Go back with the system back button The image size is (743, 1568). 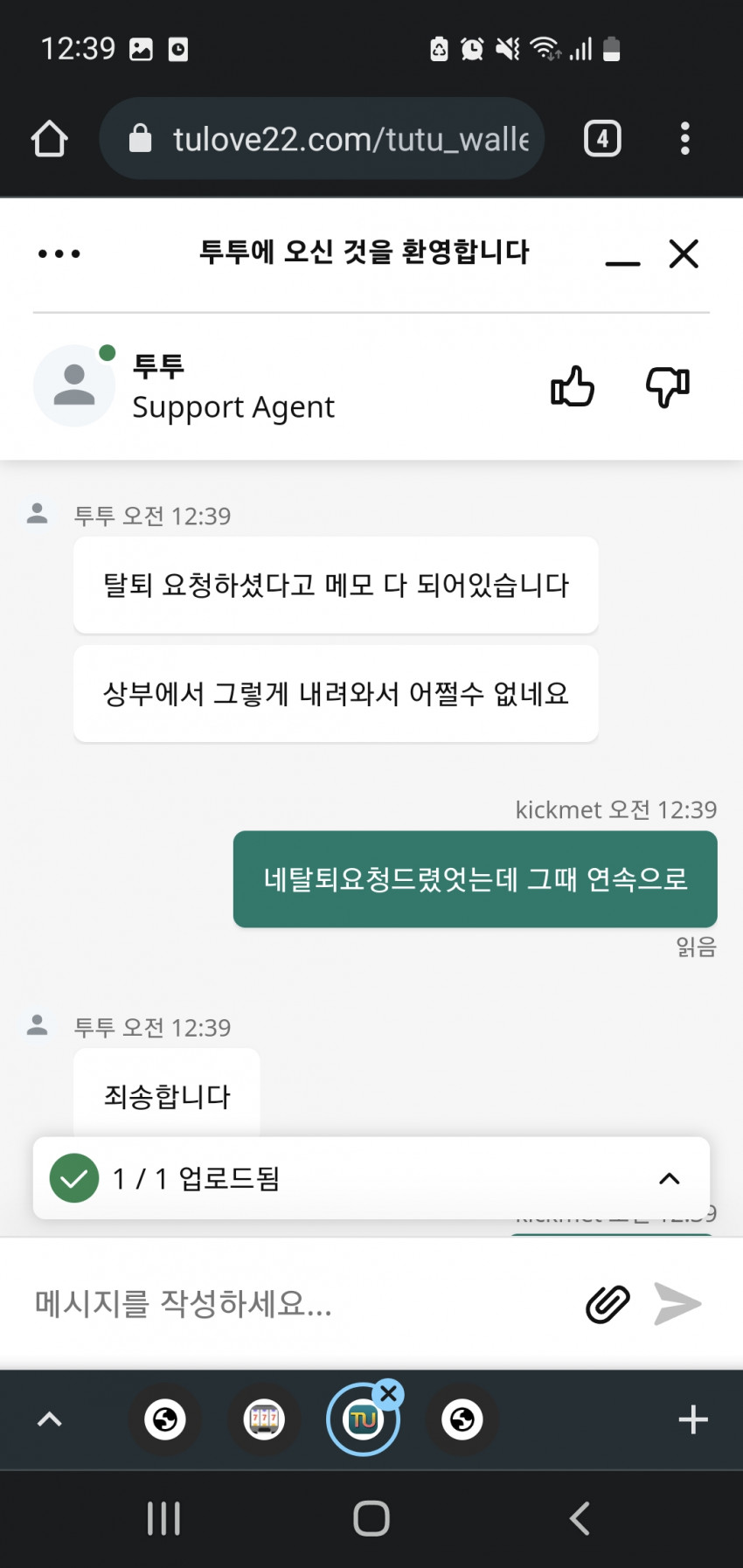[x=580, y=1519]
